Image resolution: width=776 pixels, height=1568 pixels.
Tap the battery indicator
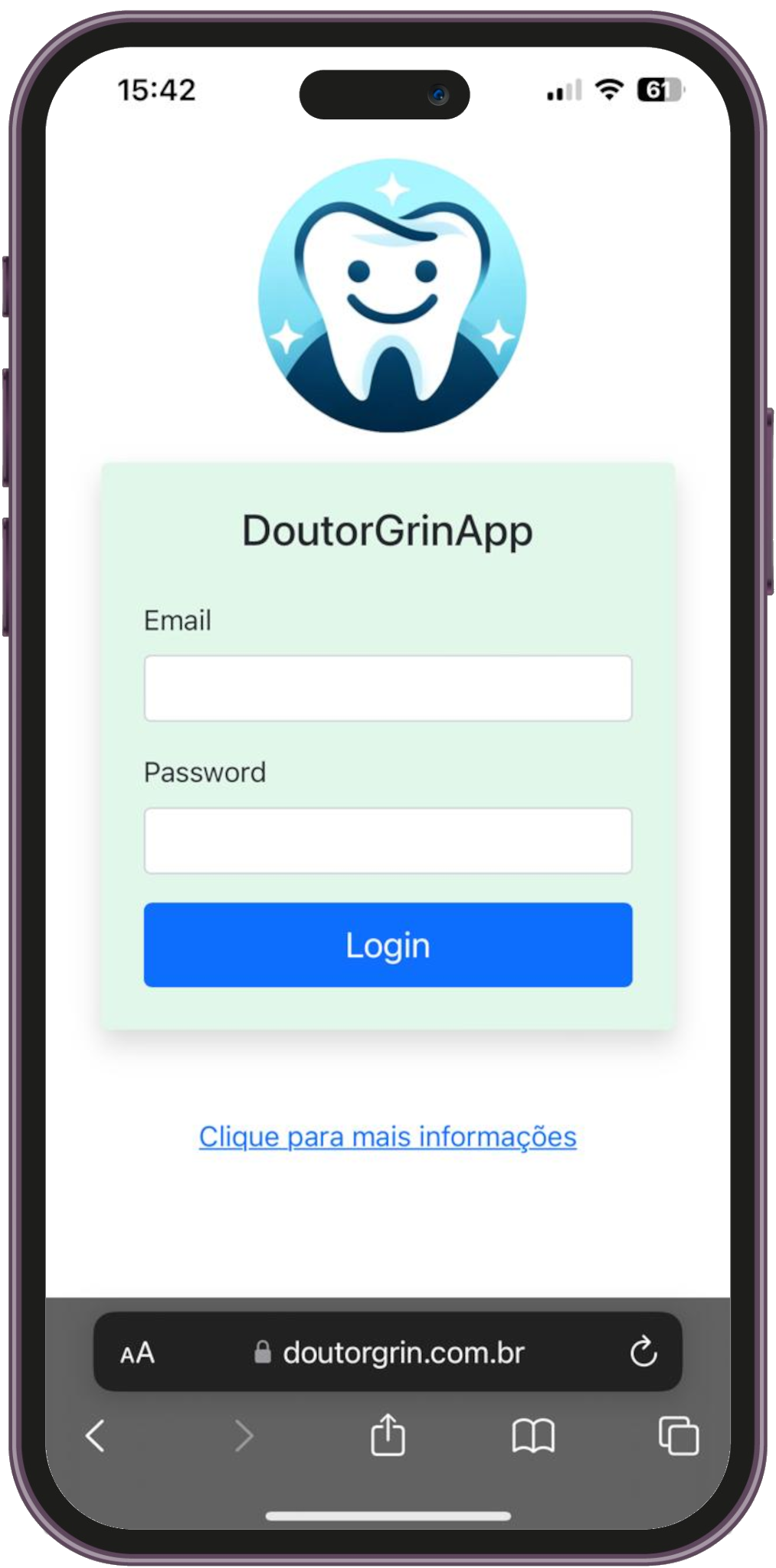pyautogui.click(x=660, y=90)
